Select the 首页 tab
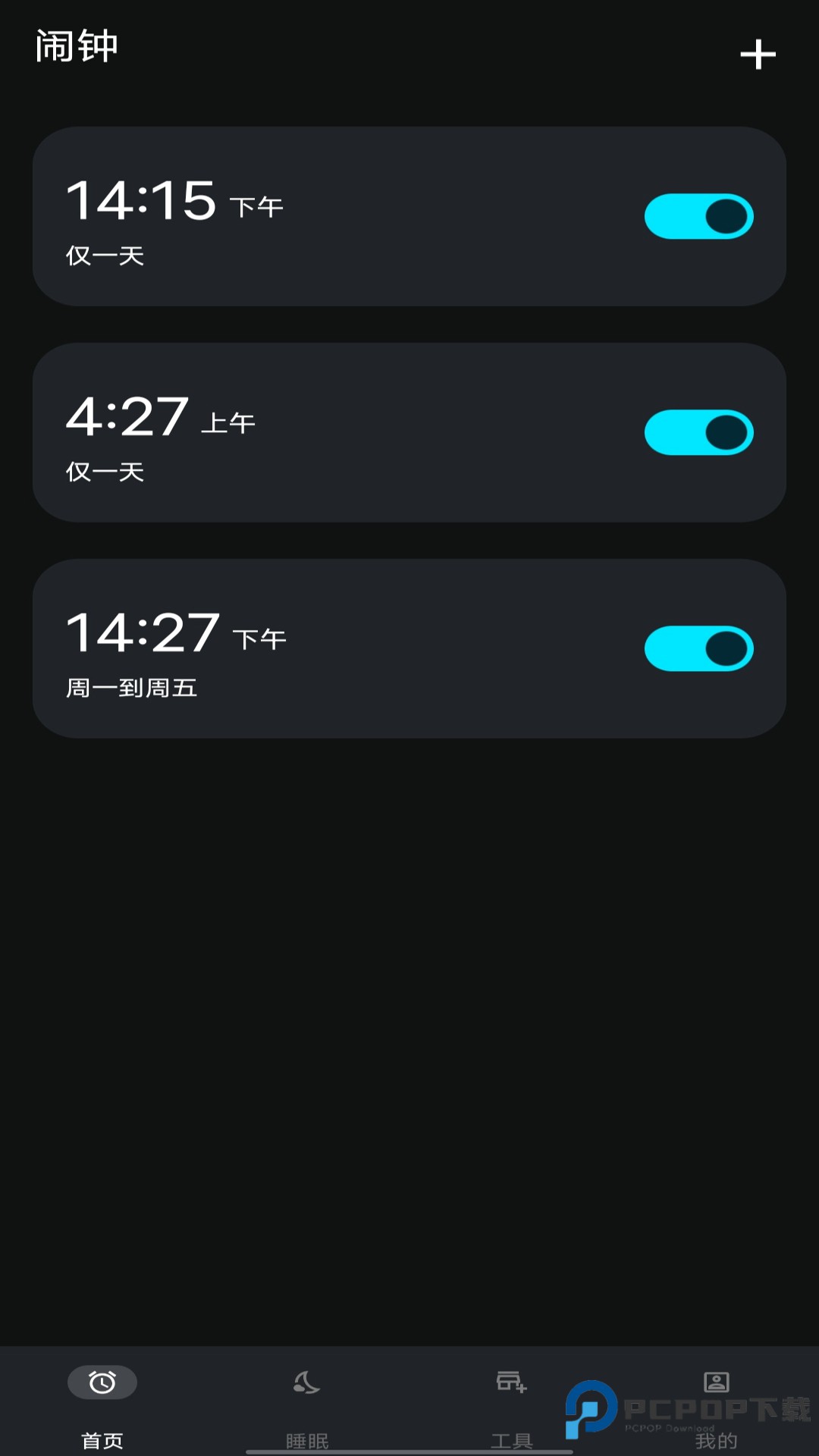Viewport: 819px width, 1456px height. (102, 1437)
